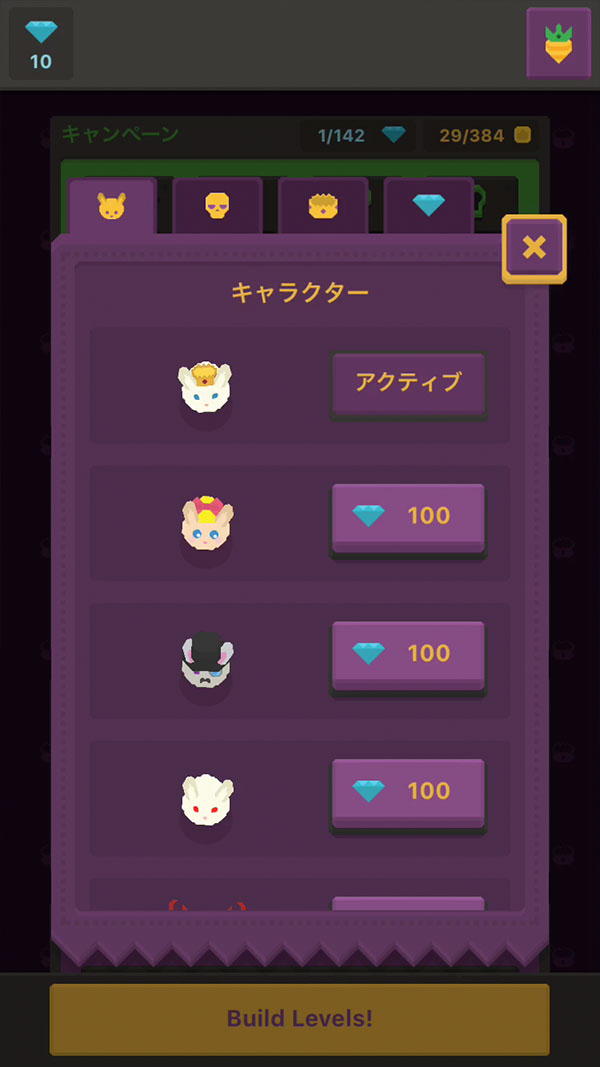
Task: Tap the Build Levels! button
Action: tap(299, 1019)
